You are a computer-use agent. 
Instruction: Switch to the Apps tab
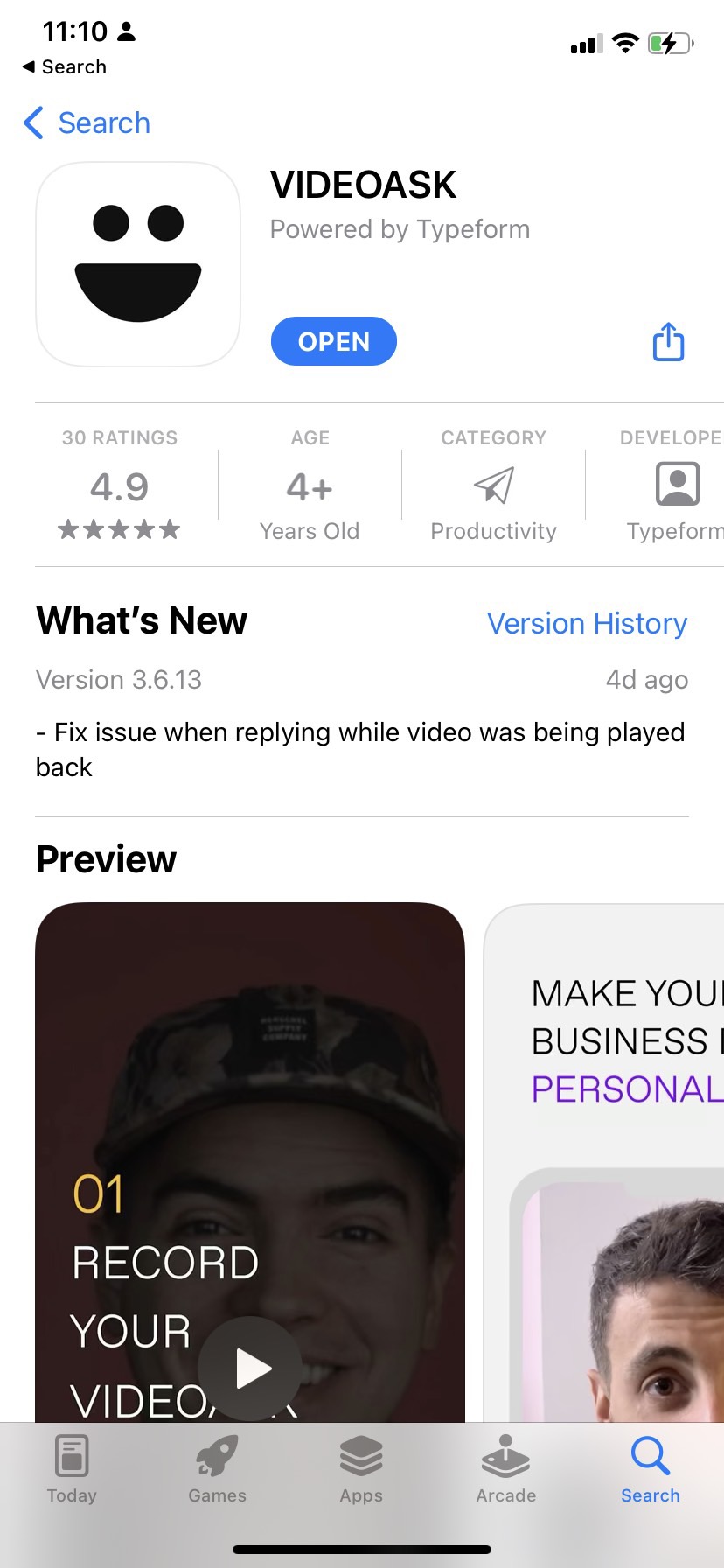click(x=361, y=1470)
